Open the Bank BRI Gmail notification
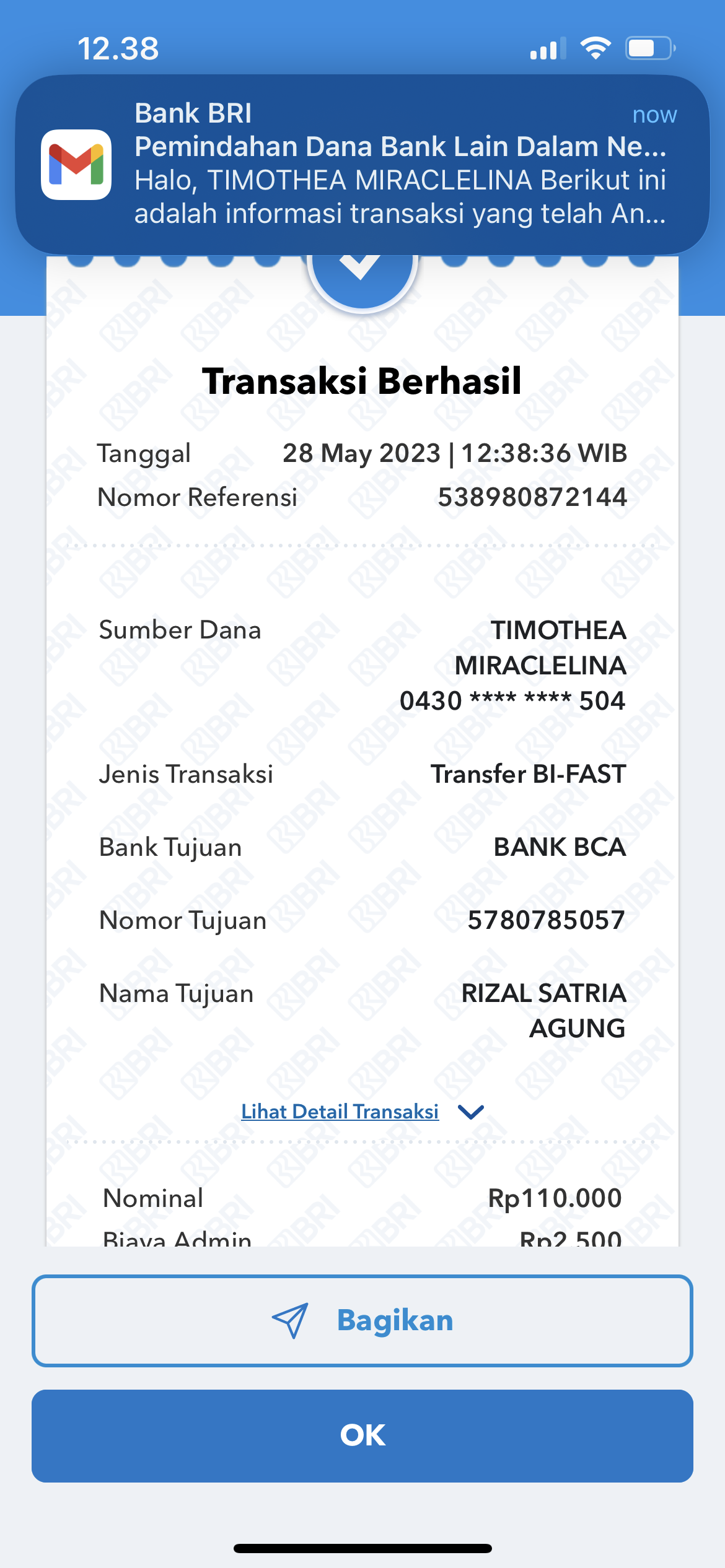725x1568 pixels. [x=362, y=164]
